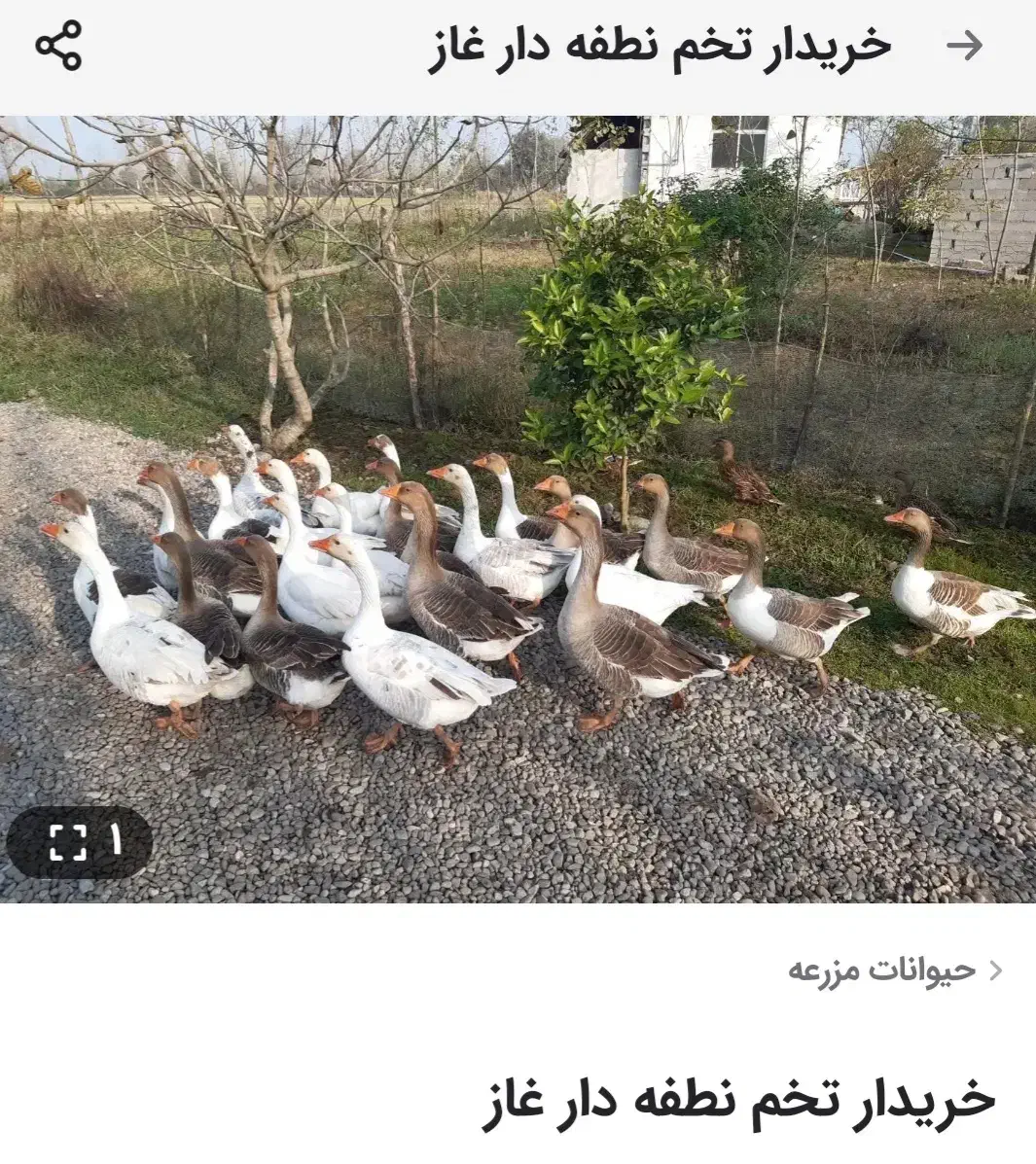The image size is (1036, 1164).
Task: Tap the connected-dots sharing icon
Action: coord(57,44)
